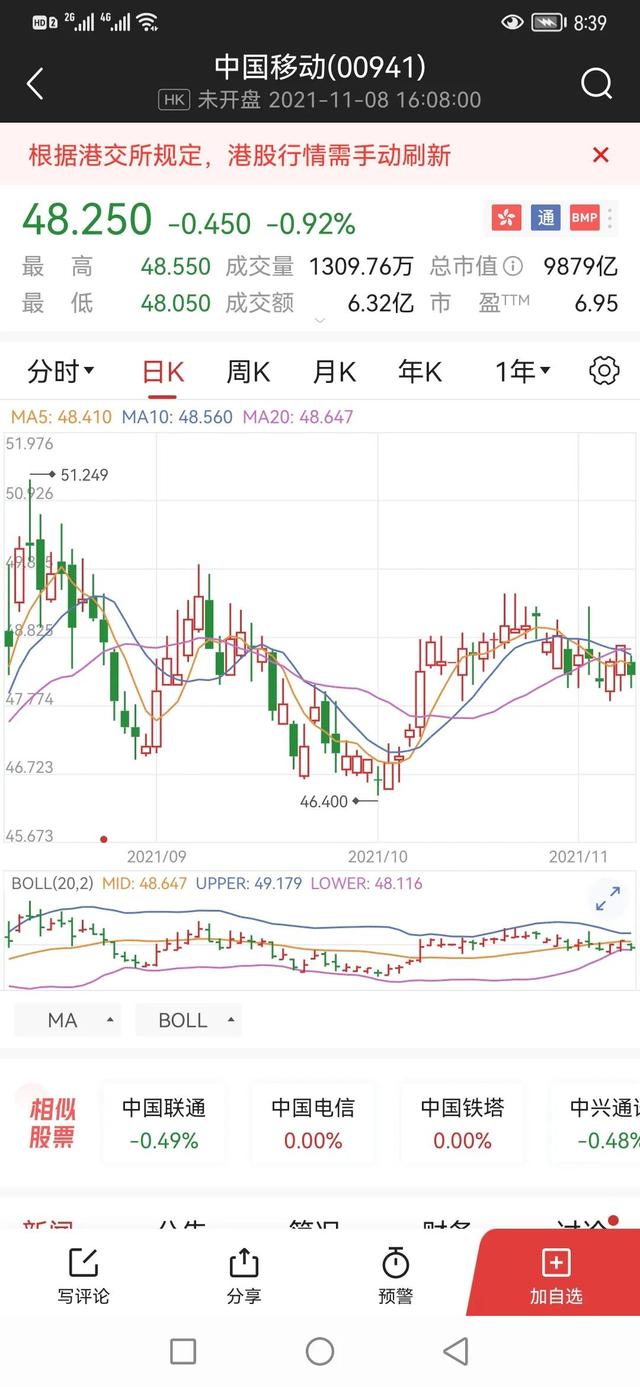Expand the chart to full screen
Image resolution: width=640 pixels, height=1387 pixels.
click(x=607, y=899)
